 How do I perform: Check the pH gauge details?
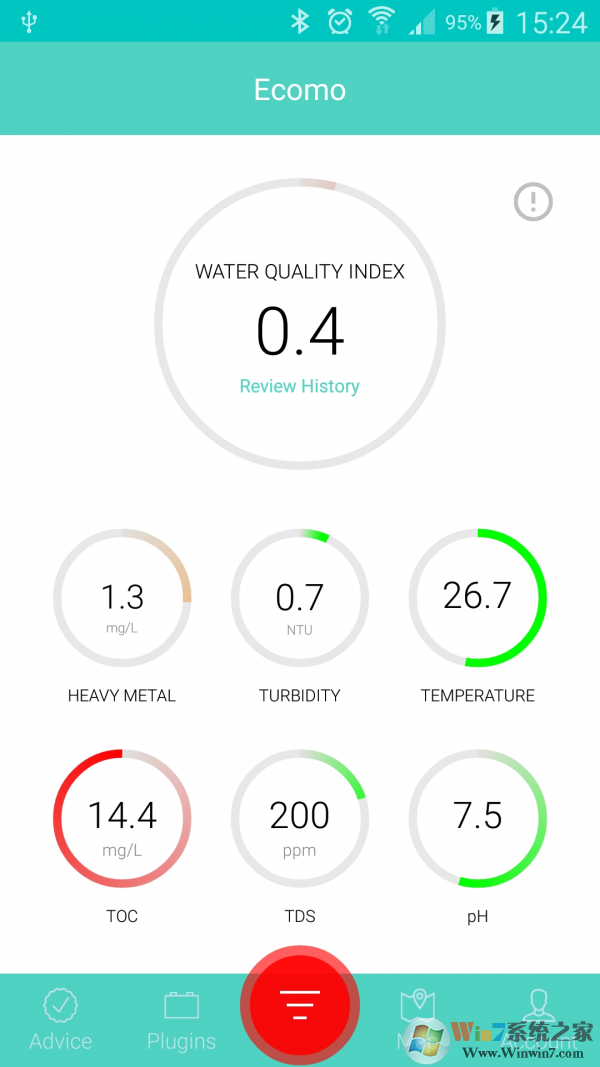click(x=478, y=818)
